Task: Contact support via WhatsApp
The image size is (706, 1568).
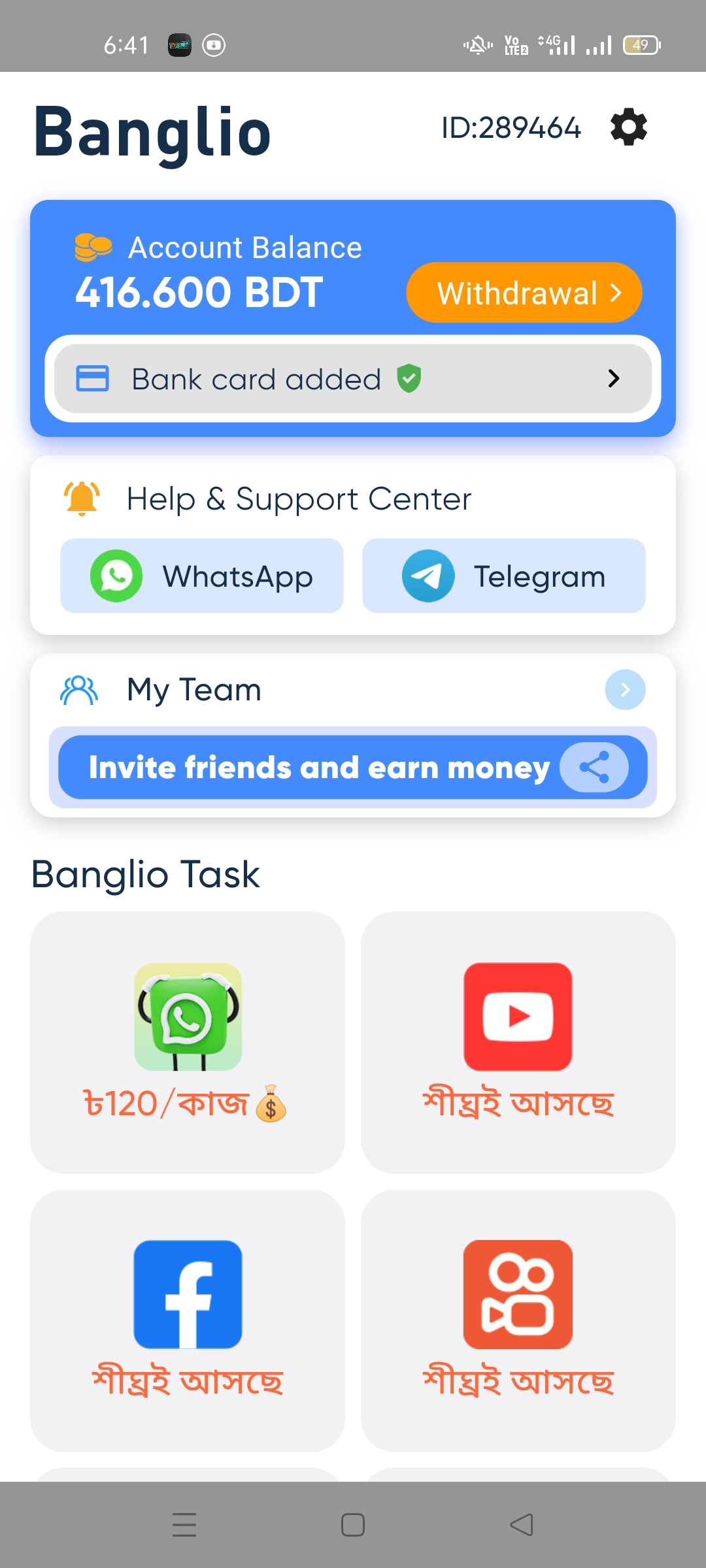Action: [202, 576]
